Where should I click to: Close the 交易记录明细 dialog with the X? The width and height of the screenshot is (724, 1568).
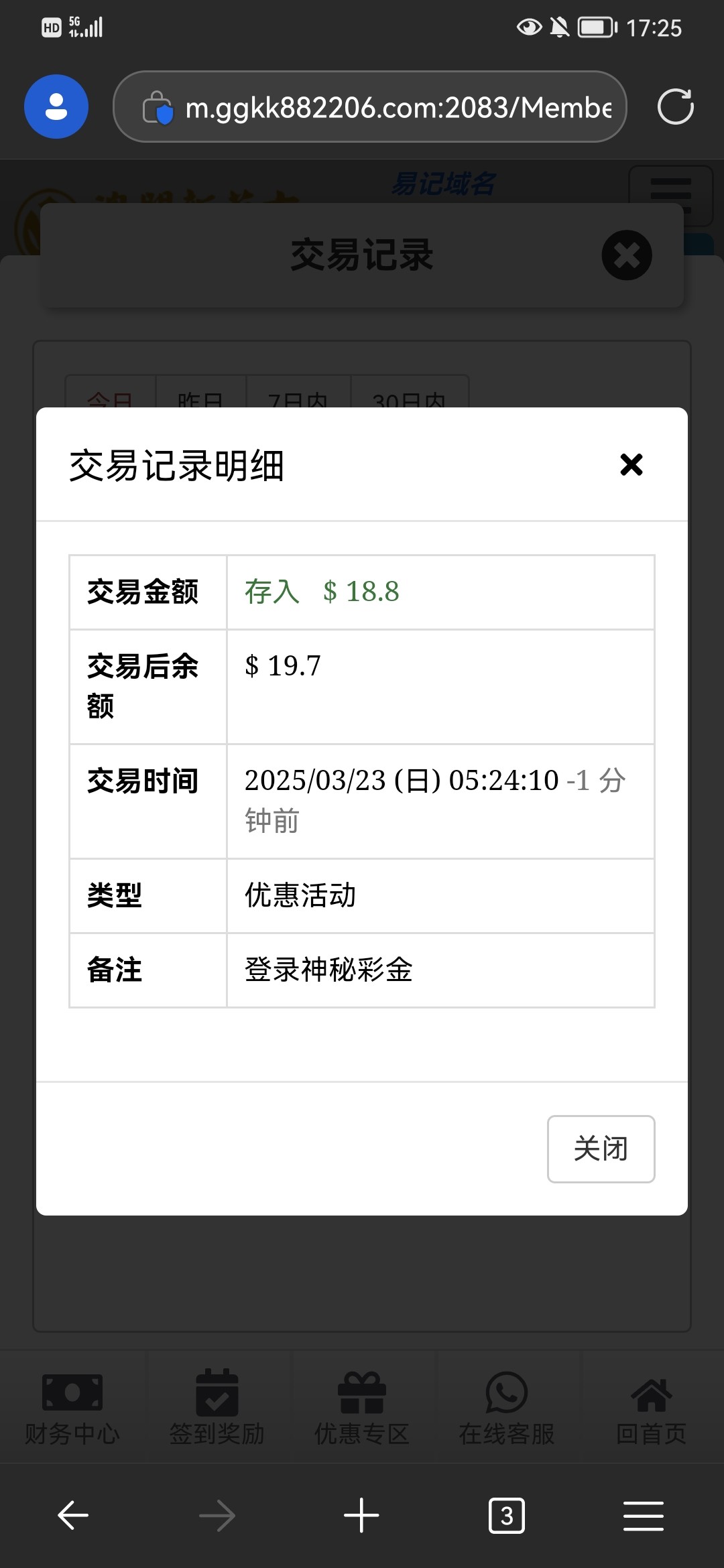click(x=631, y=464)
